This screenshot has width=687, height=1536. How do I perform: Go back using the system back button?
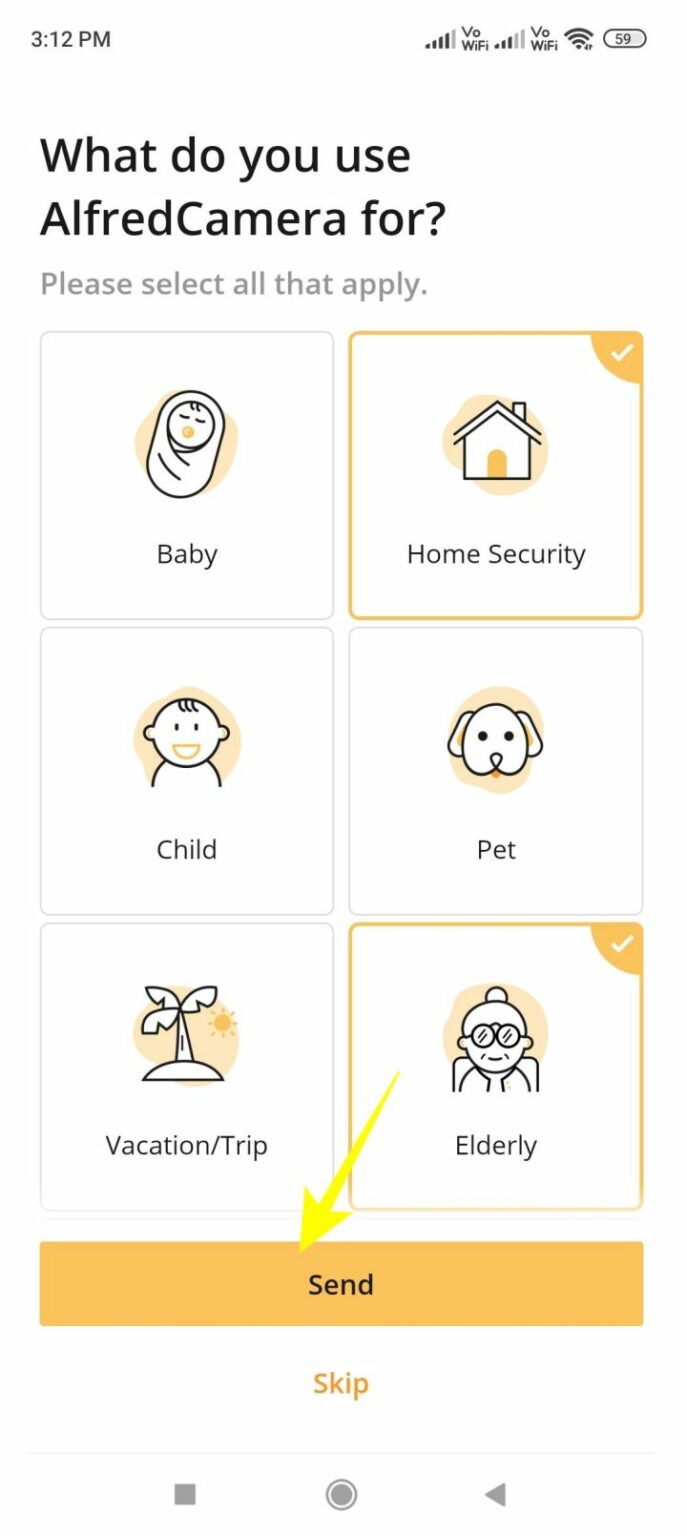point(495,1494)
